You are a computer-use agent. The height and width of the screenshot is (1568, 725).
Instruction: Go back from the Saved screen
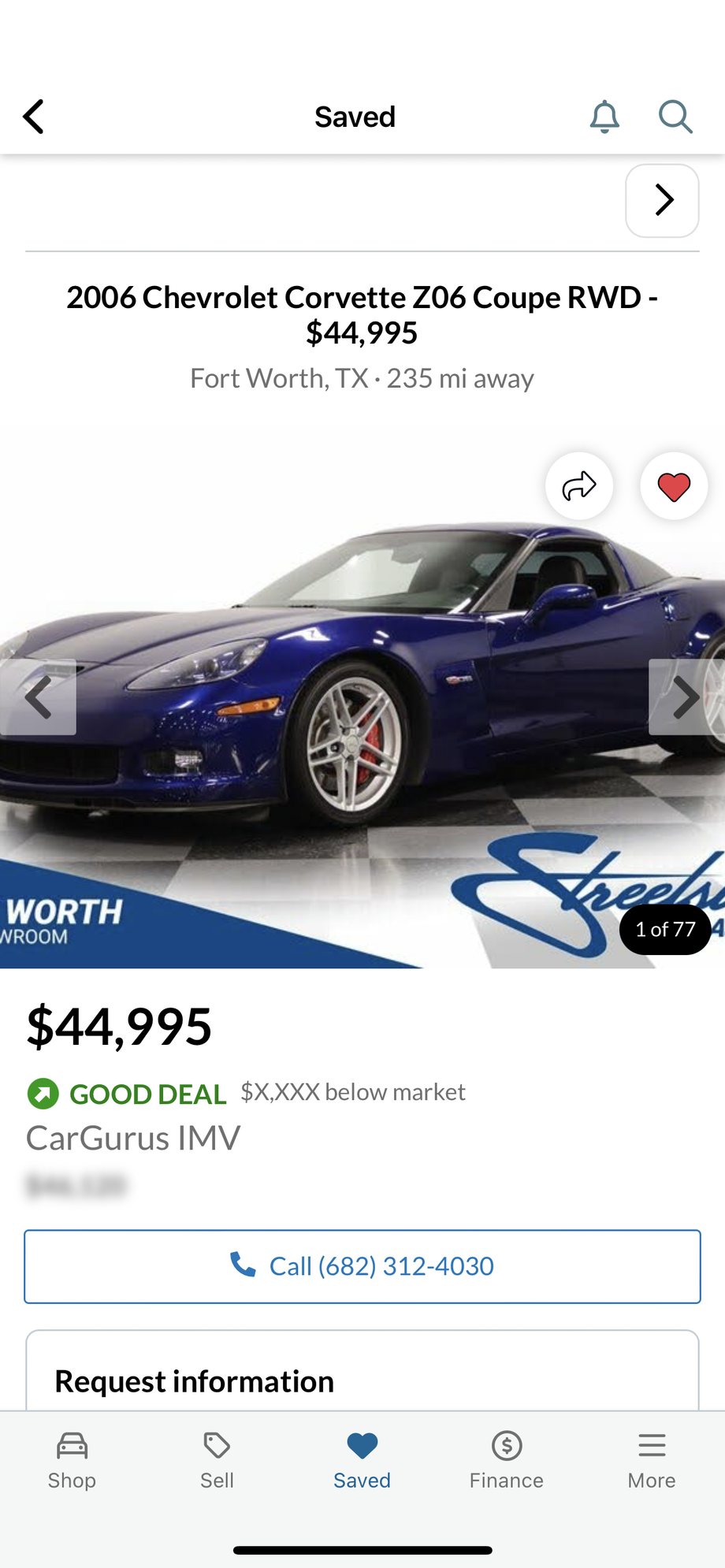pyautogui.click(x=34, y=117)
